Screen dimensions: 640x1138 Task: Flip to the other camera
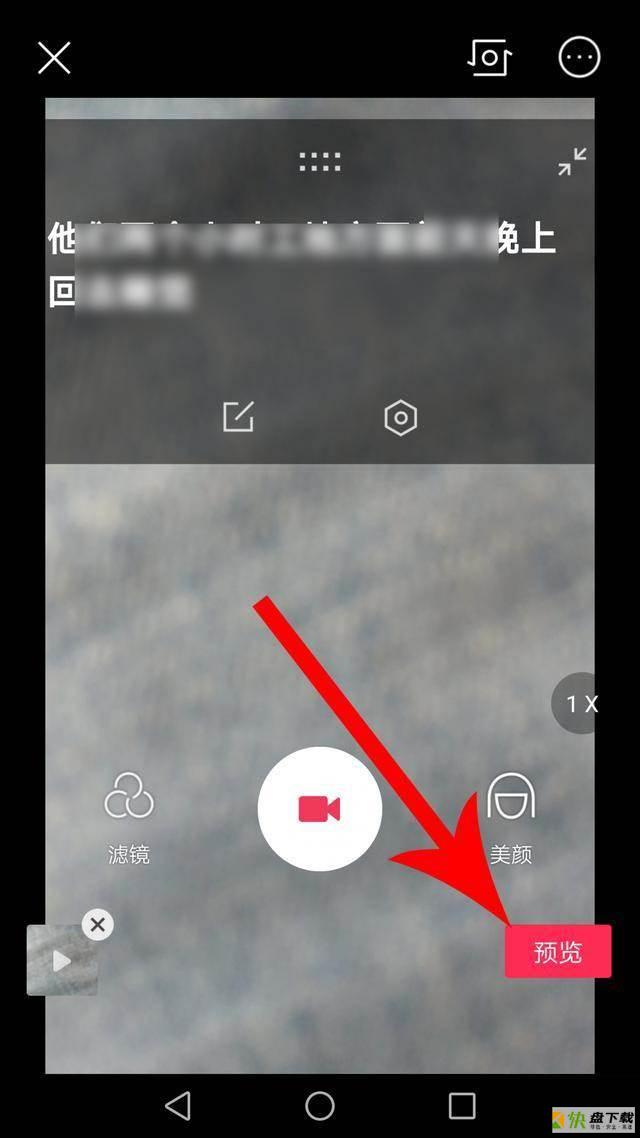coord(489,57)
